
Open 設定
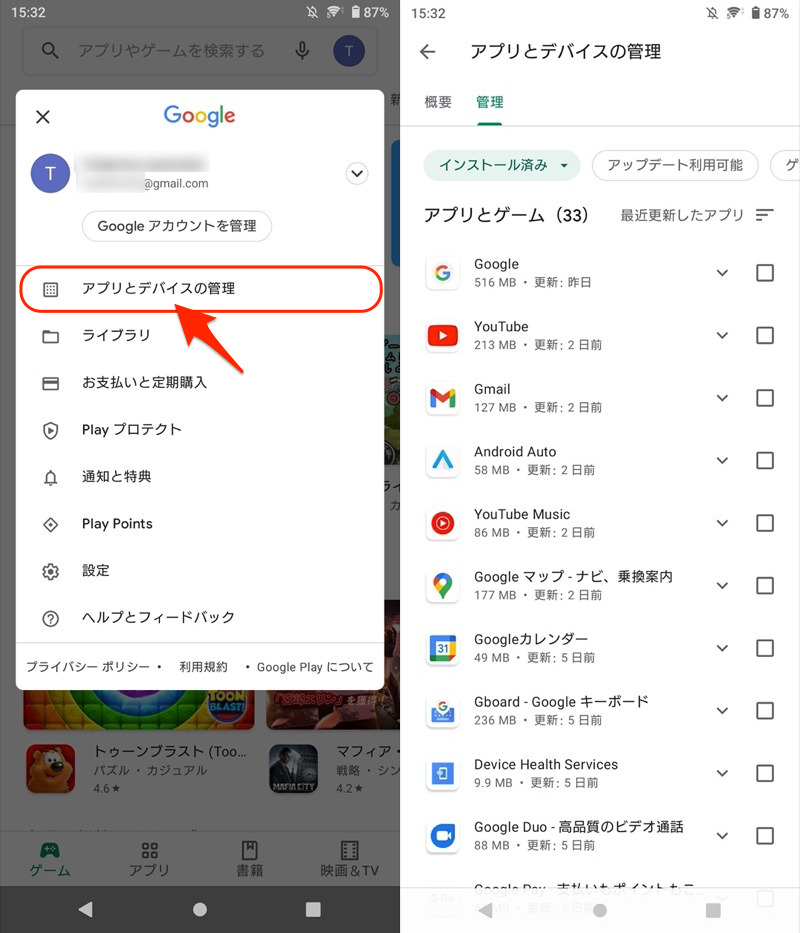pos(96,571)
